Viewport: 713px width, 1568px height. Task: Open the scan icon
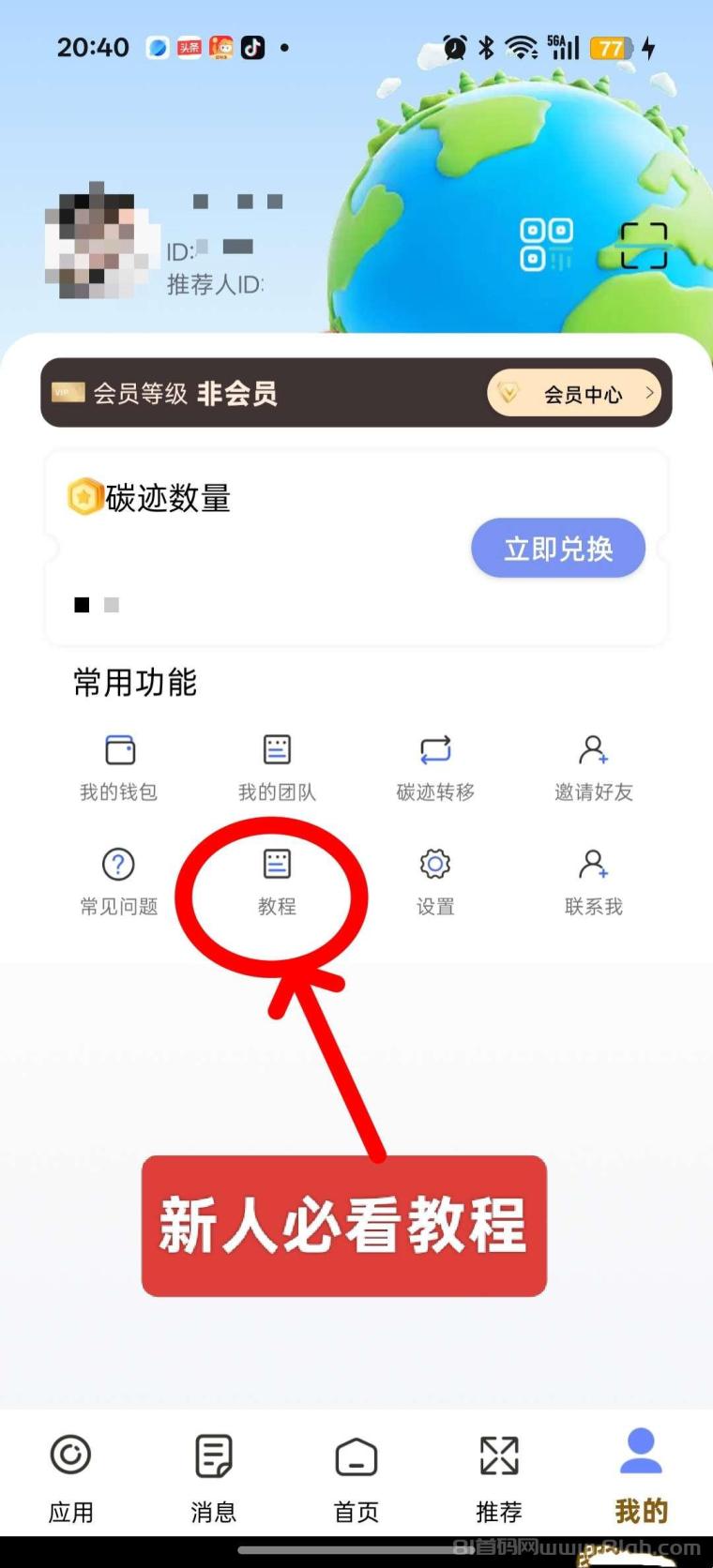coord(645,246)
